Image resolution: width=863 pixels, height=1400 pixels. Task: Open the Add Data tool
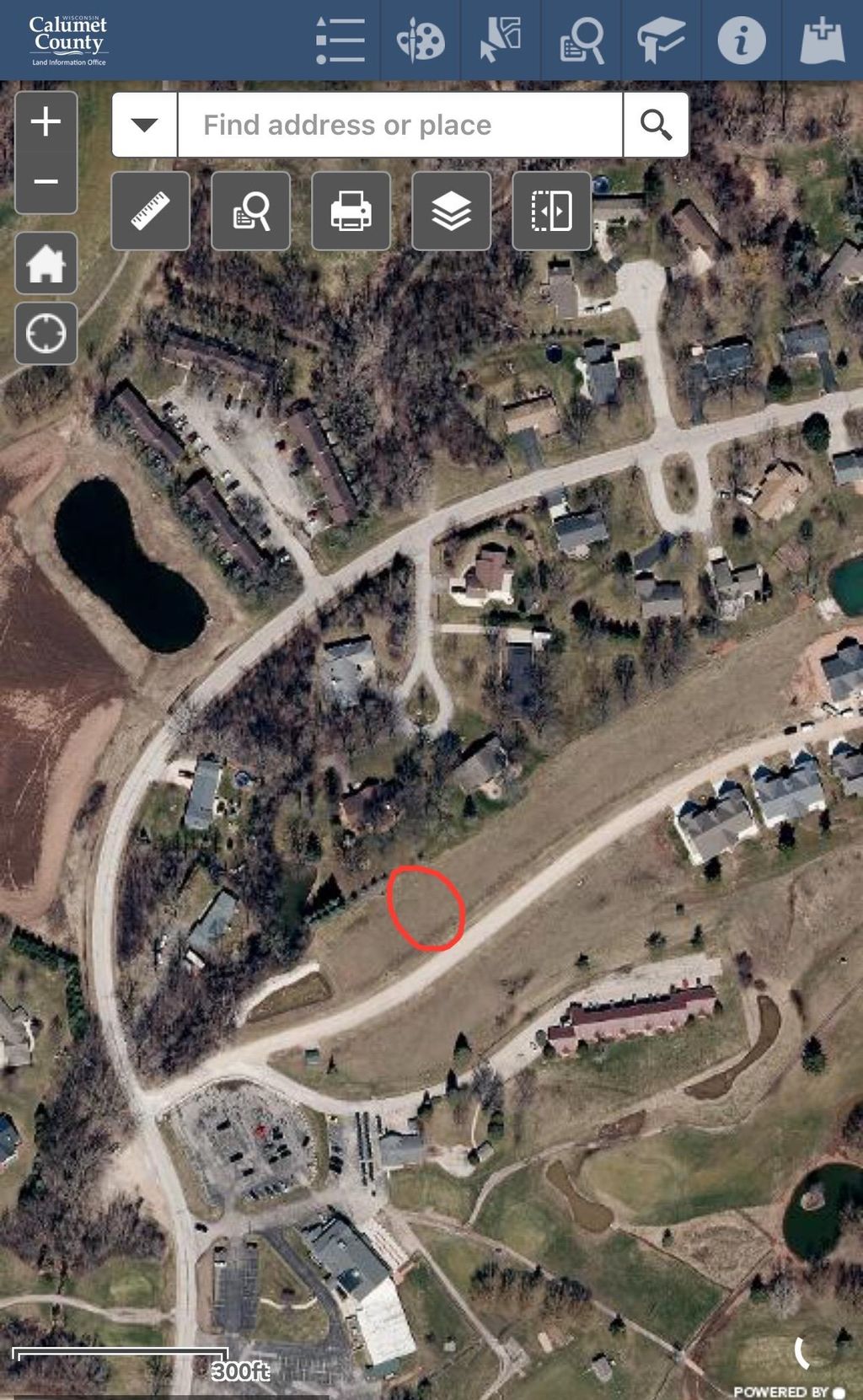(822, 39)
